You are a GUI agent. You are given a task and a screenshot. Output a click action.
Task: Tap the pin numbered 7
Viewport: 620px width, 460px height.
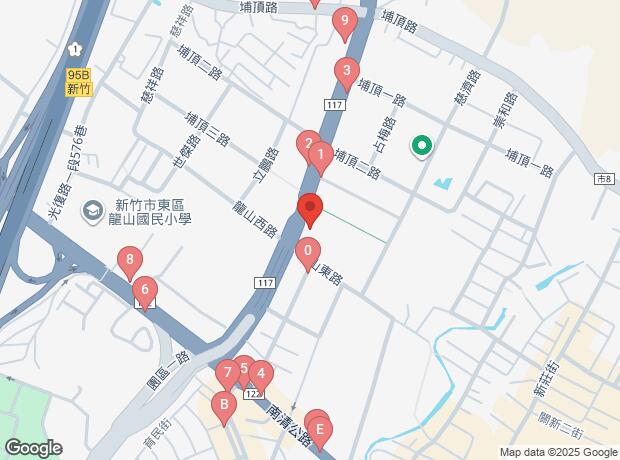[227, 373]
